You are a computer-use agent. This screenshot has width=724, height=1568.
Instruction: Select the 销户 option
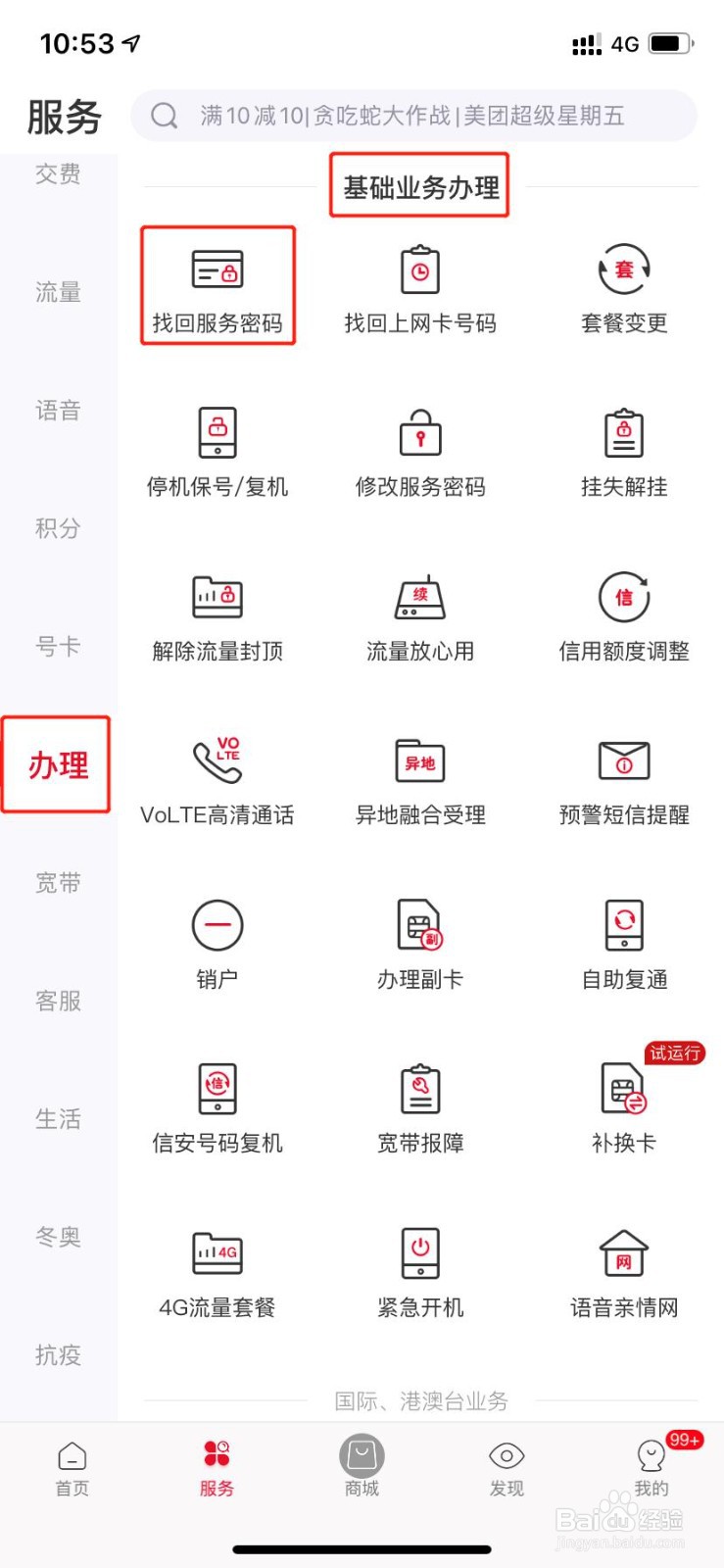(x=217, y=941)
